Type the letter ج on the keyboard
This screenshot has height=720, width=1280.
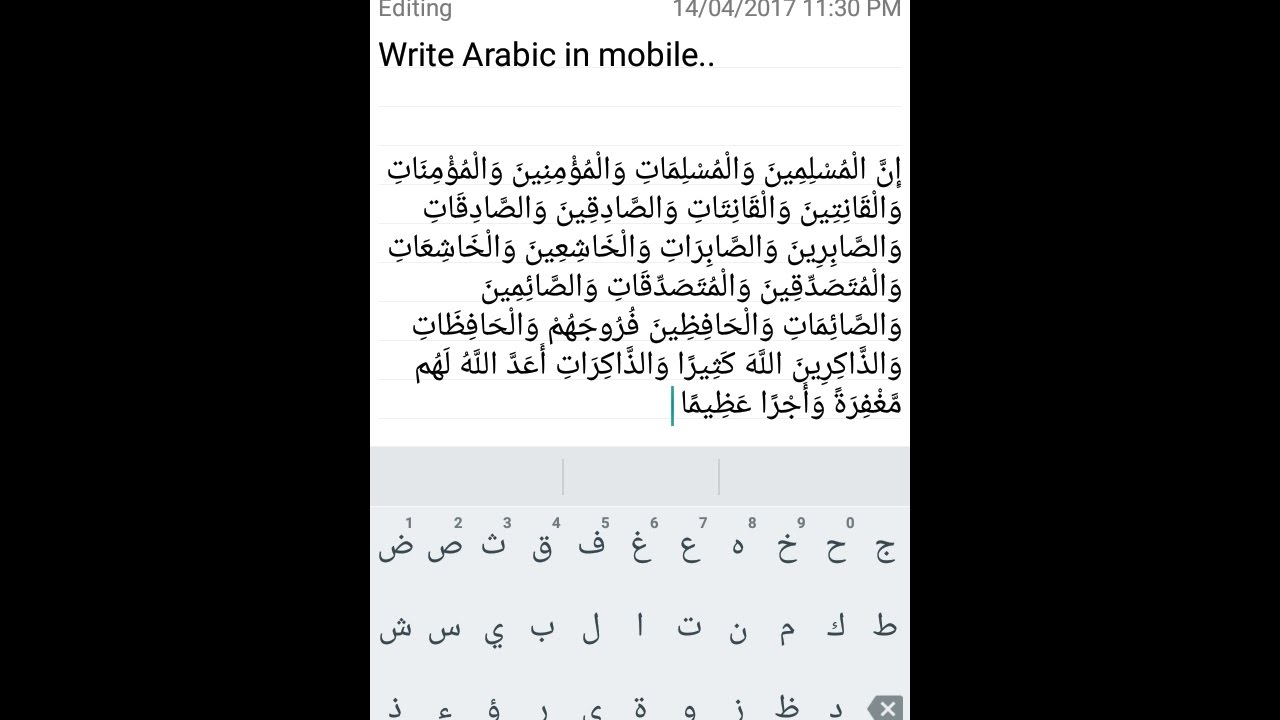point(885,548)
